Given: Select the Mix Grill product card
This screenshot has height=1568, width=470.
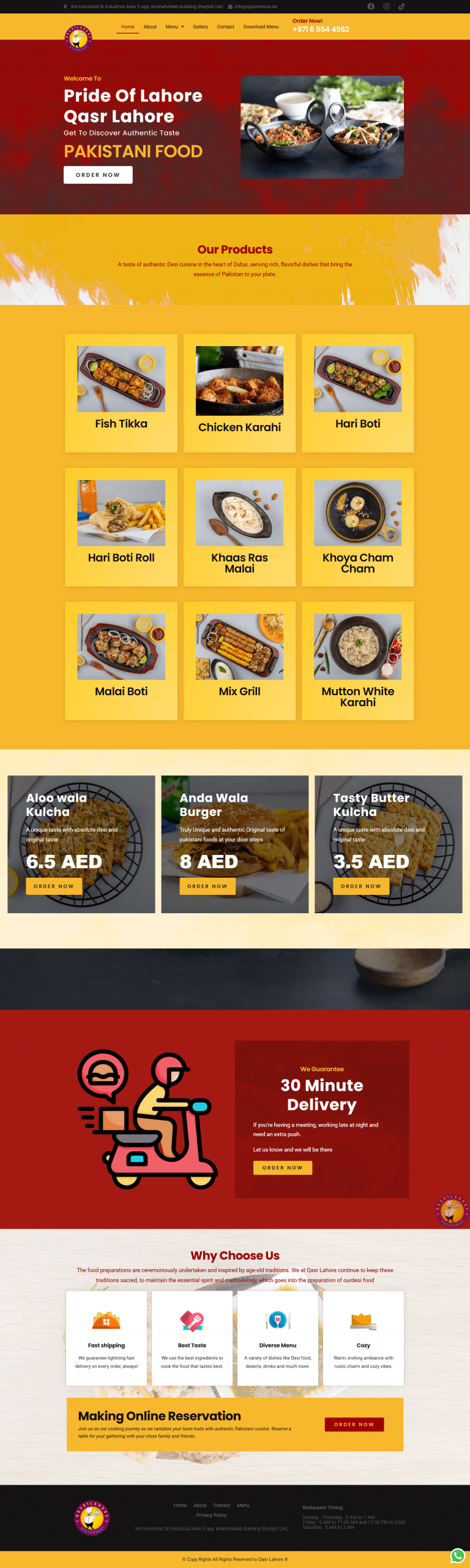Looking at the screenshot, I should point(239,660).
